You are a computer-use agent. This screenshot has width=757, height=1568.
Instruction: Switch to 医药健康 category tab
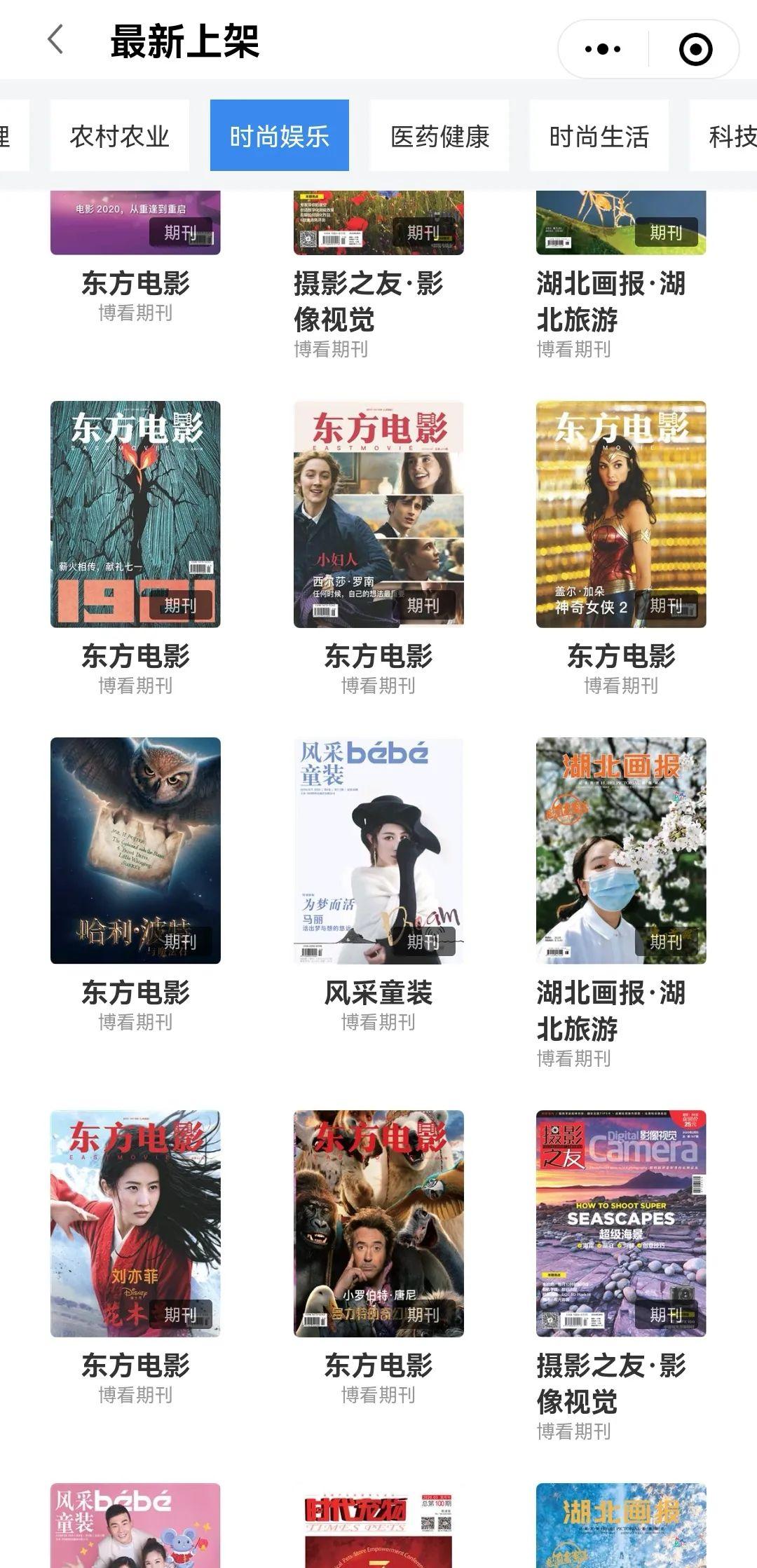(439, 136)
